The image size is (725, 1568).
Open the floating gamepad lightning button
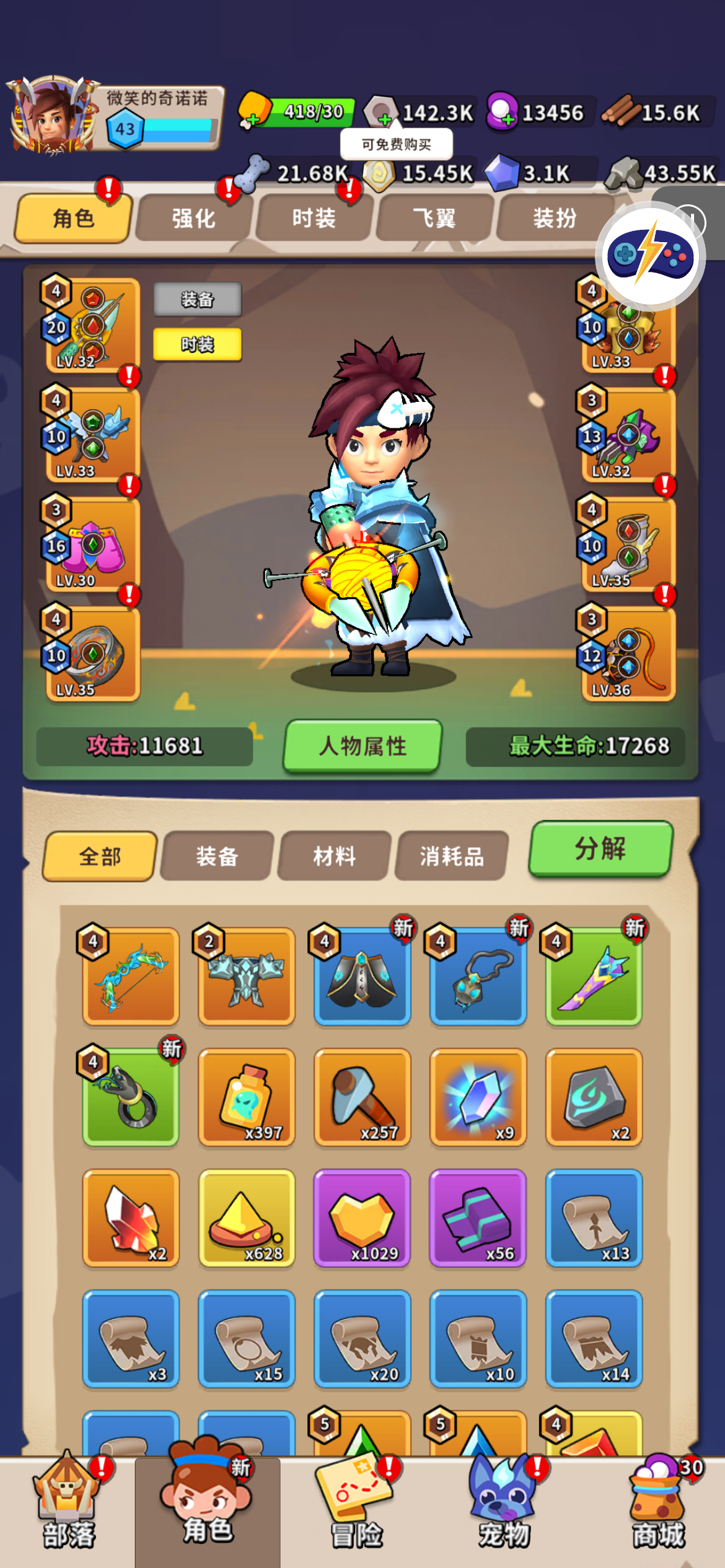pyautogui.click(x=650, y=255)
